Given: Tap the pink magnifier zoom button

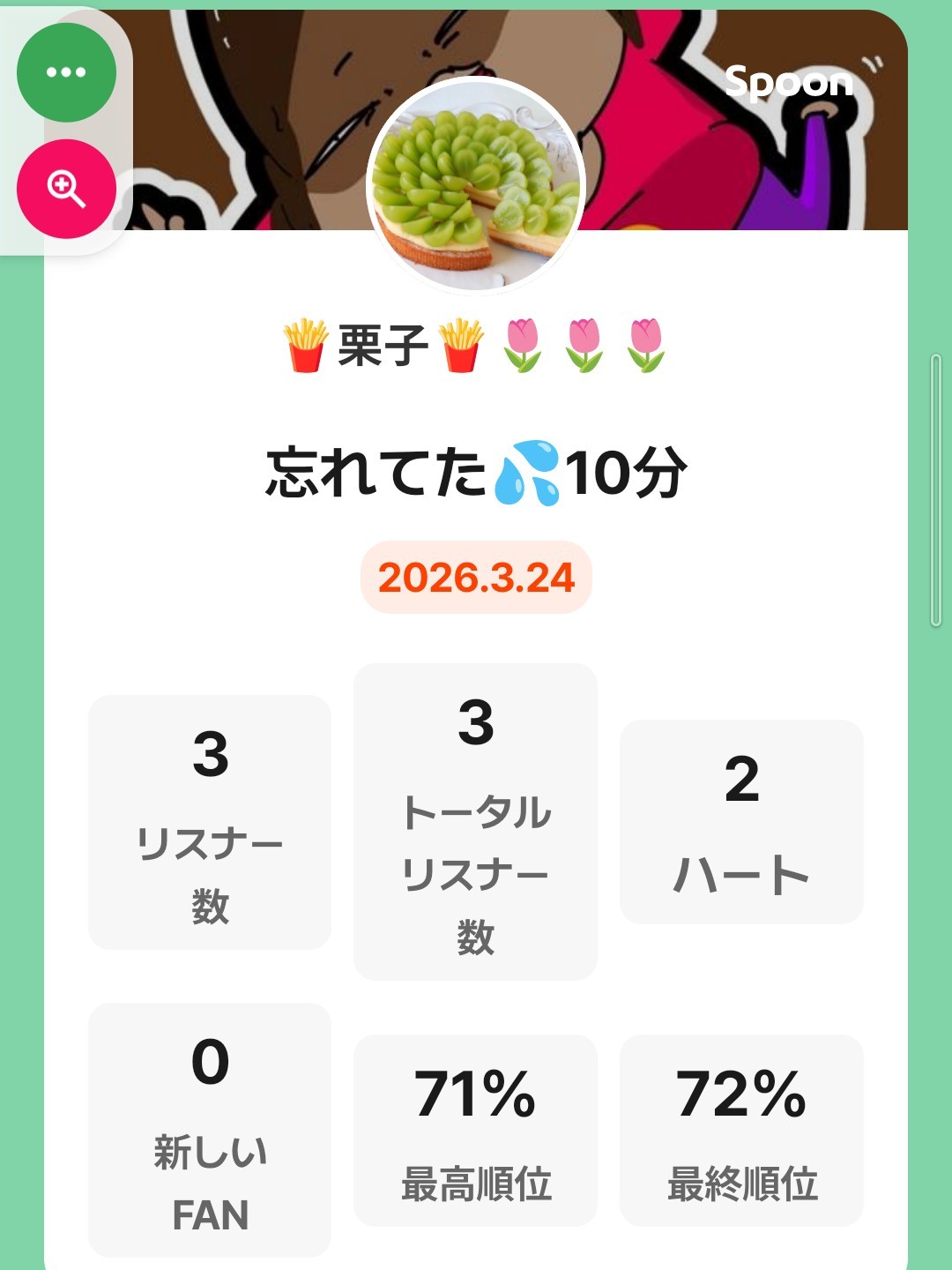Looking at the screenshot, I should click(66, 189).
